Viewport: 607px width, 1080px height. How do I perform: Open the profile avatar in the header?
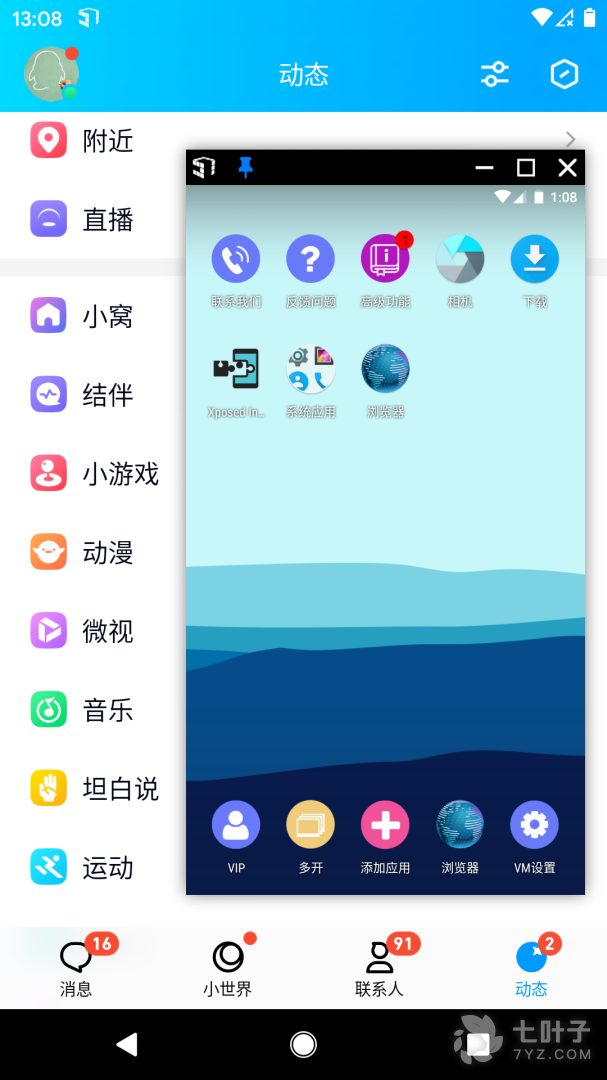pyautogui.click(x=51, y=74)
